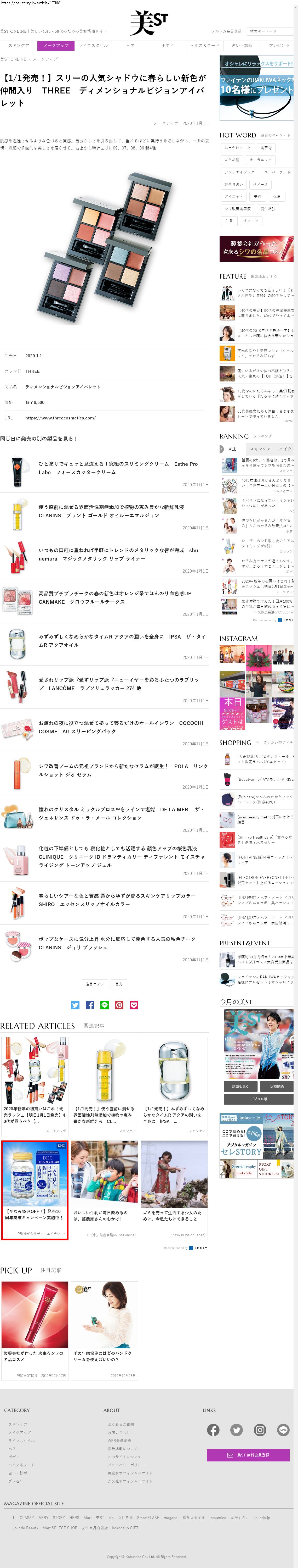Viewport: 298px width, 1568px height.
Task: Open the Esthe Pro Labo フォースカッタークリーム item
Action: (x=118, y=468)
